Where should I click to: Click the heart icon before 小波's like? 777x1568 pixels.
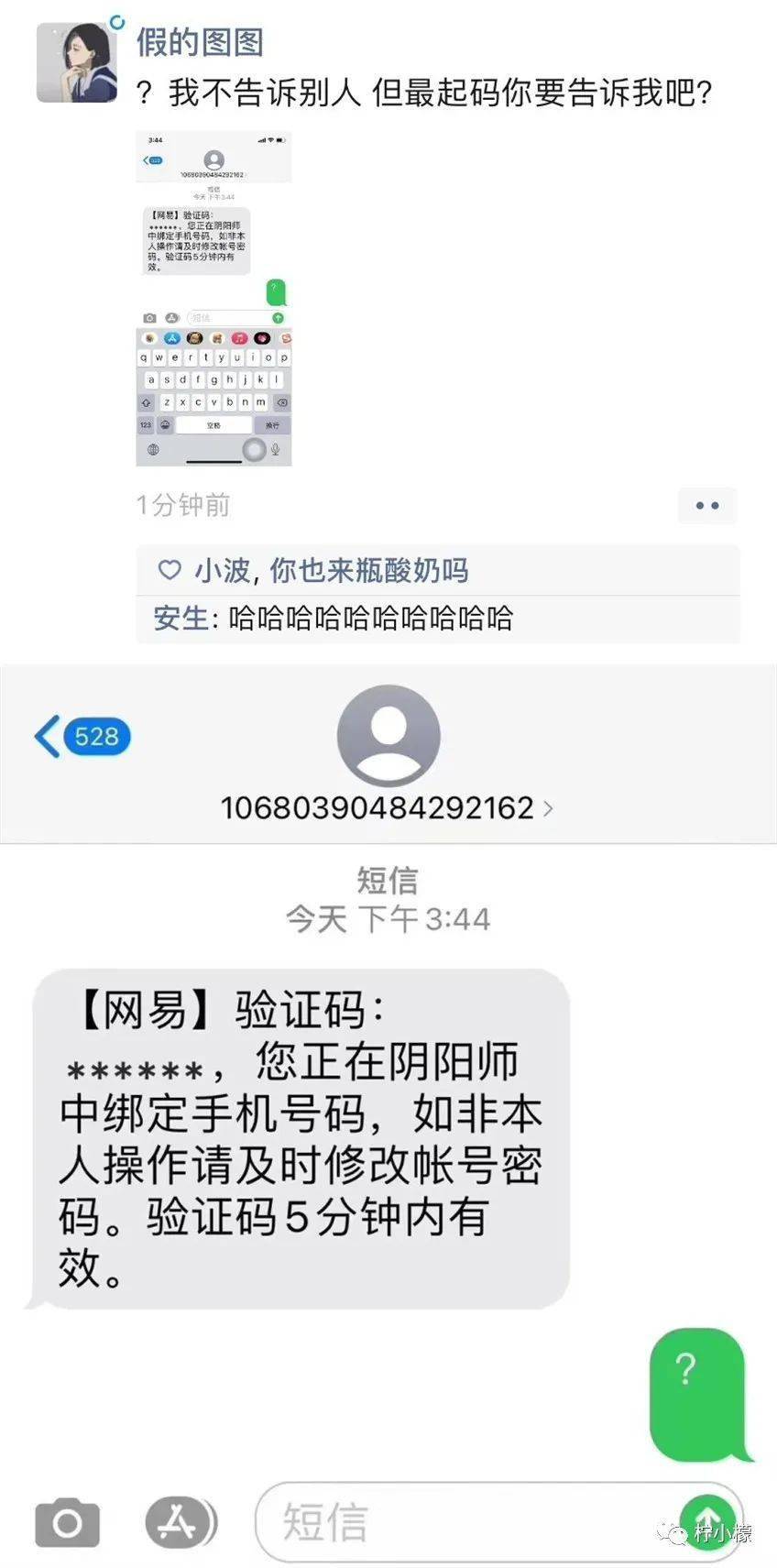point(169,570)
